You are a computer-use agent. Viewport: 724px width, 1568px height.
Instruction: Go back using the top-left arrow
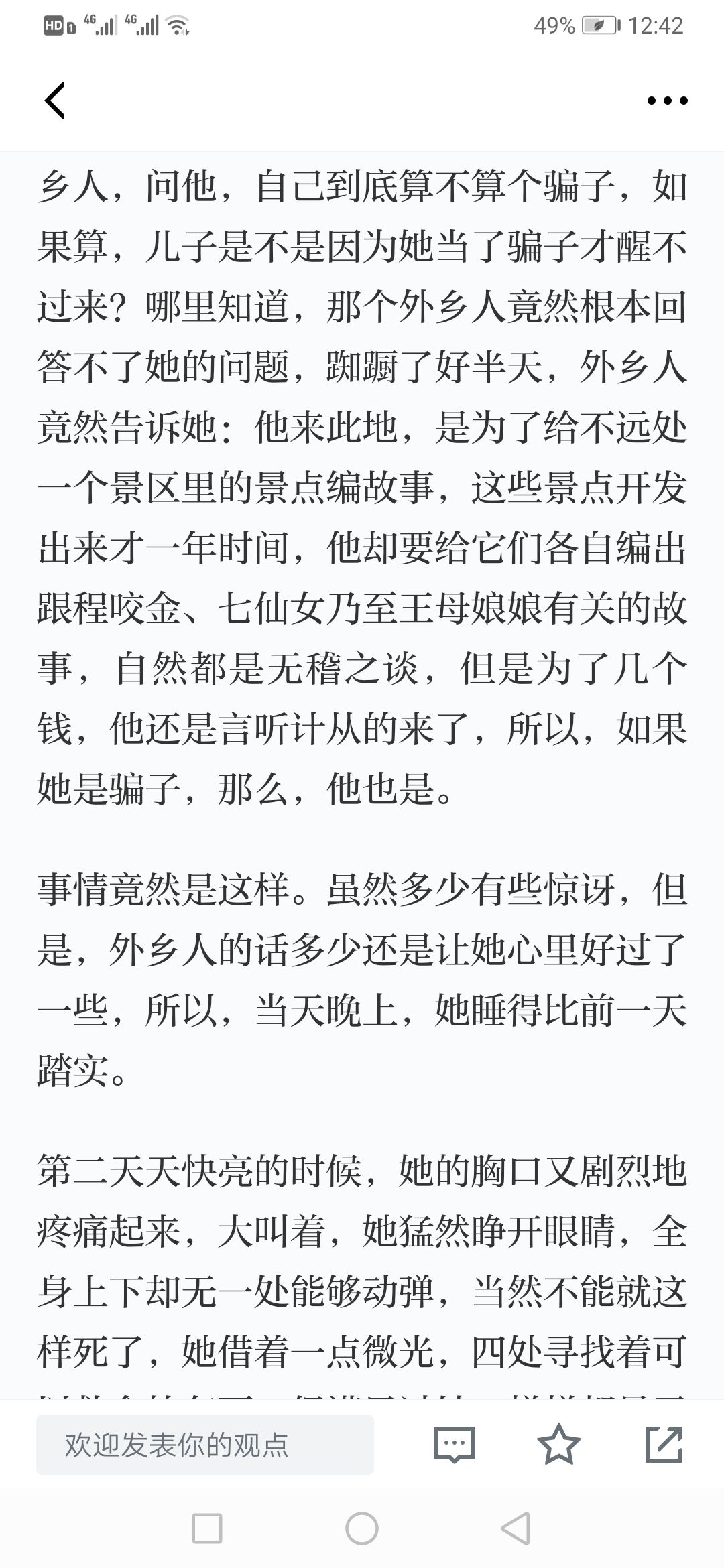pos(55,101)
